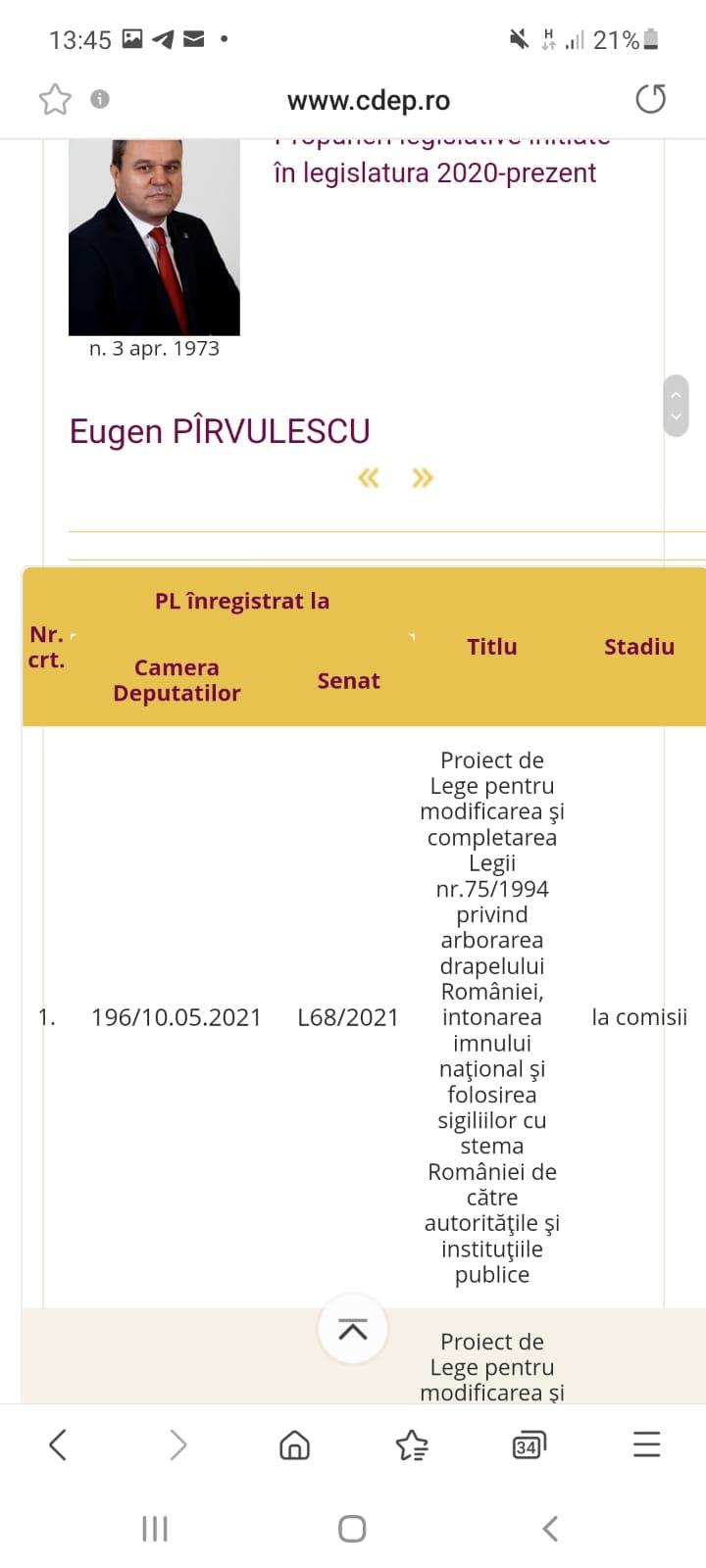The image size is (706, 1568).
Task: Tap the browser forward arrow
Action: coord(176,1444)
